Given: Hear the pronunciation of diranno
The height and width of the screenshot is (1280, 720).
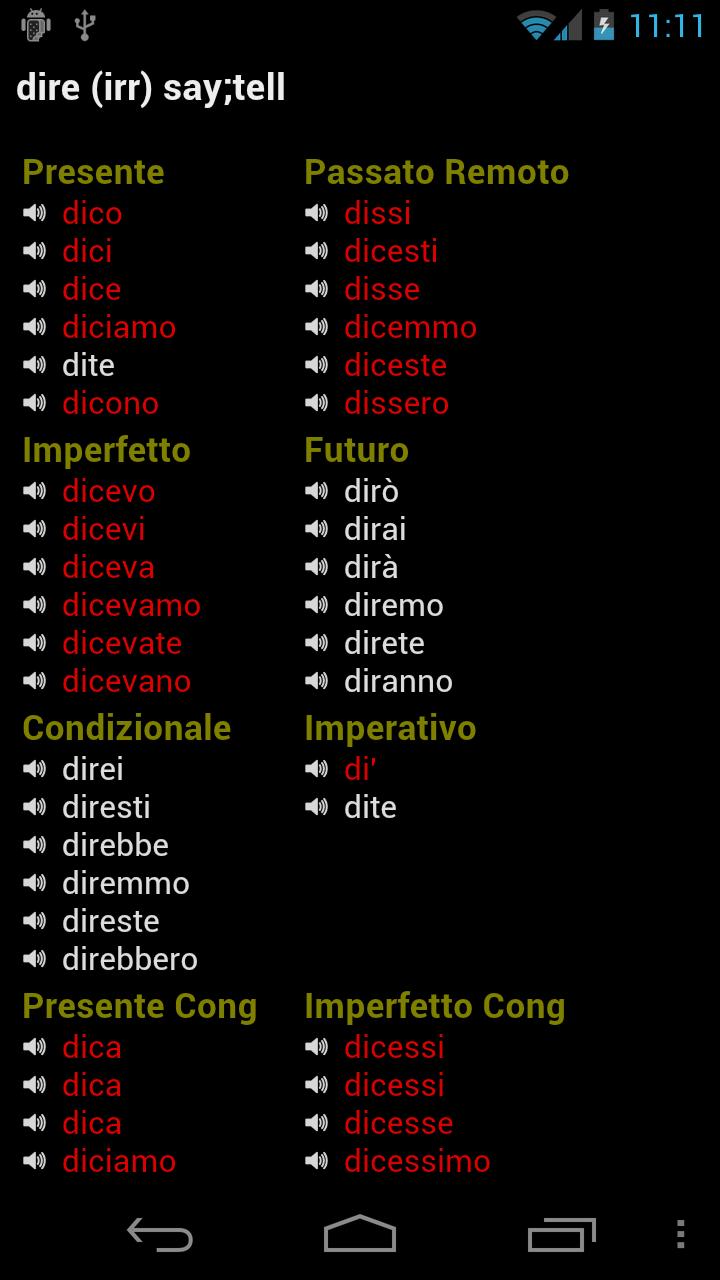Looking at the screenshot, I should coord(317,681).
